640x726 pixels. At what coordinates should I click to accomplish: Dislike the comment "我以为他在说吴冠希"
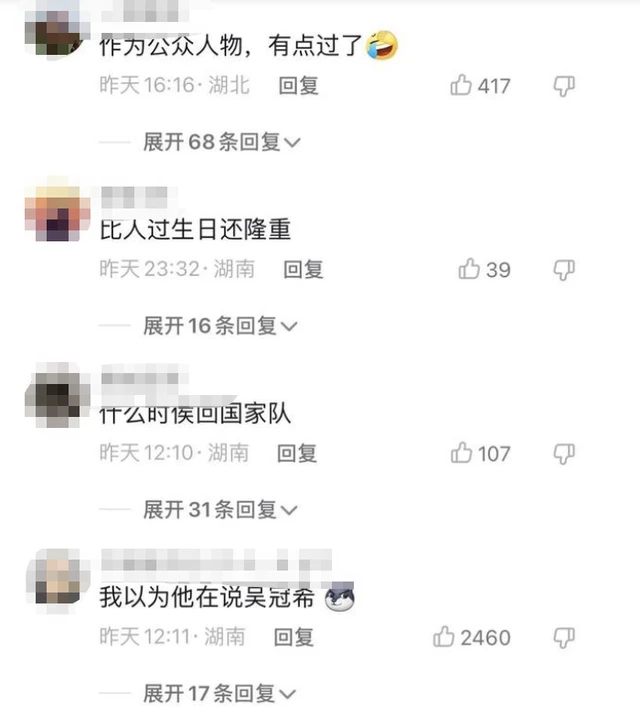coord(564,637)
